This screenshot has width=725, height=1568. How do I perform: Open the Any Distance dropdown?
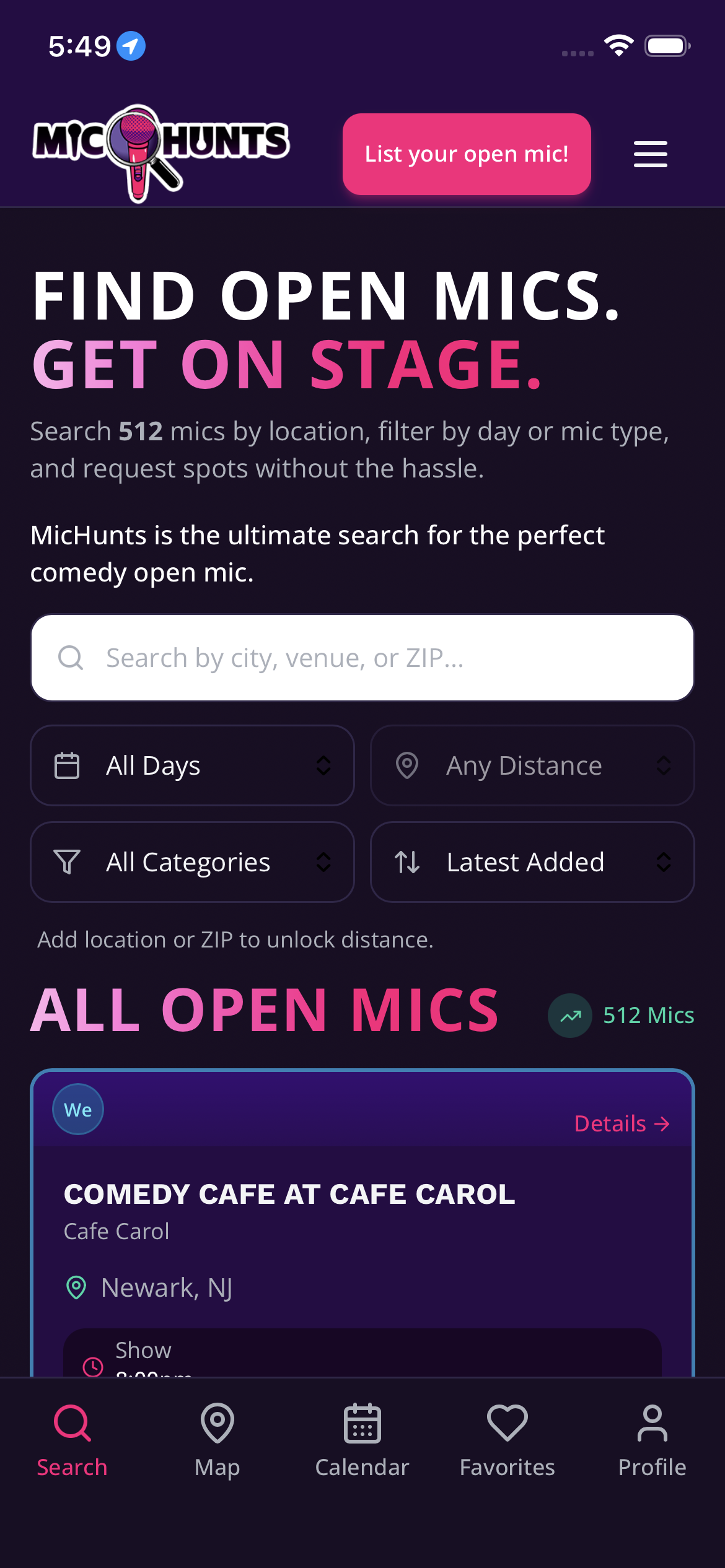point(532,765)
